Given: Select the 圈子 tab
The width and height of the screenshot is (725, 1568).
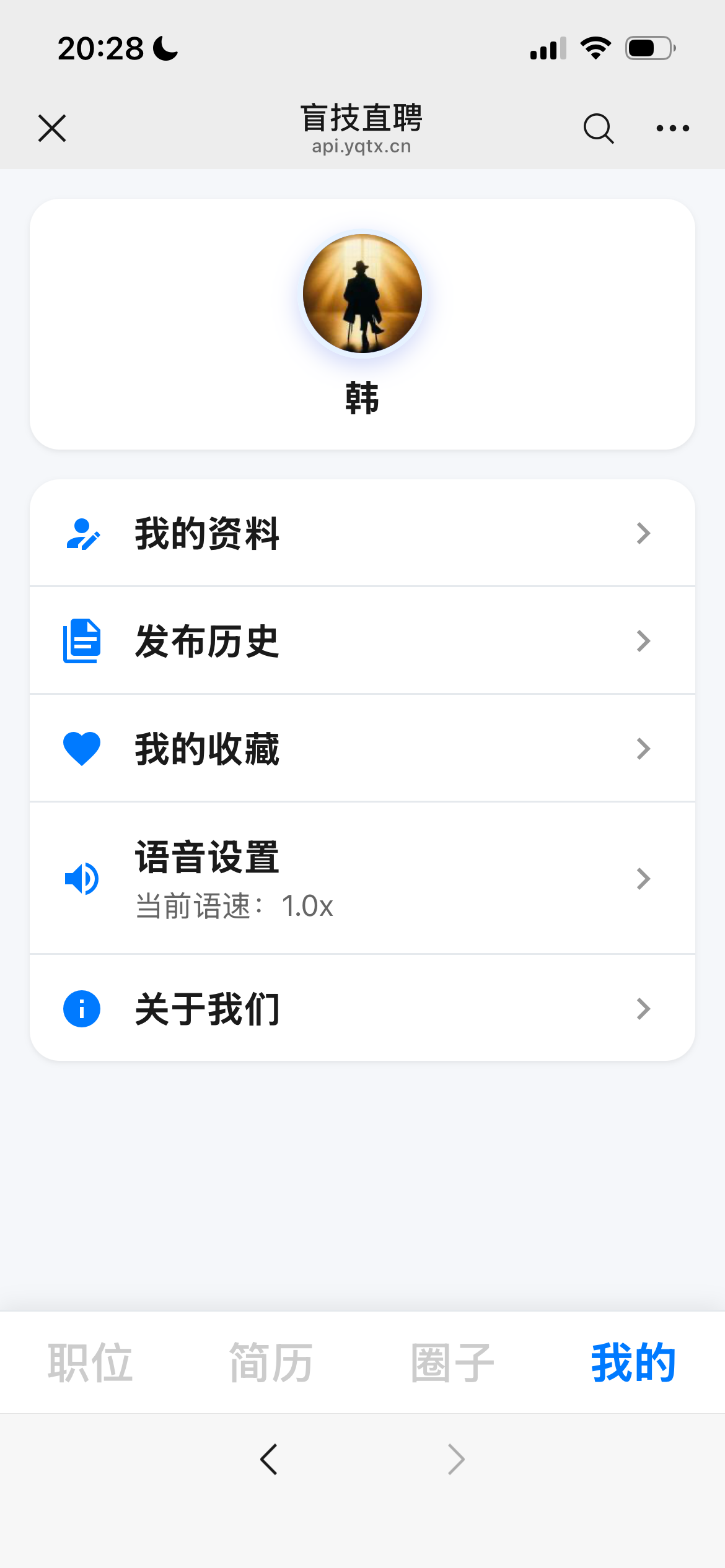Looking at the screenshot, I should tap(451, 1361).
